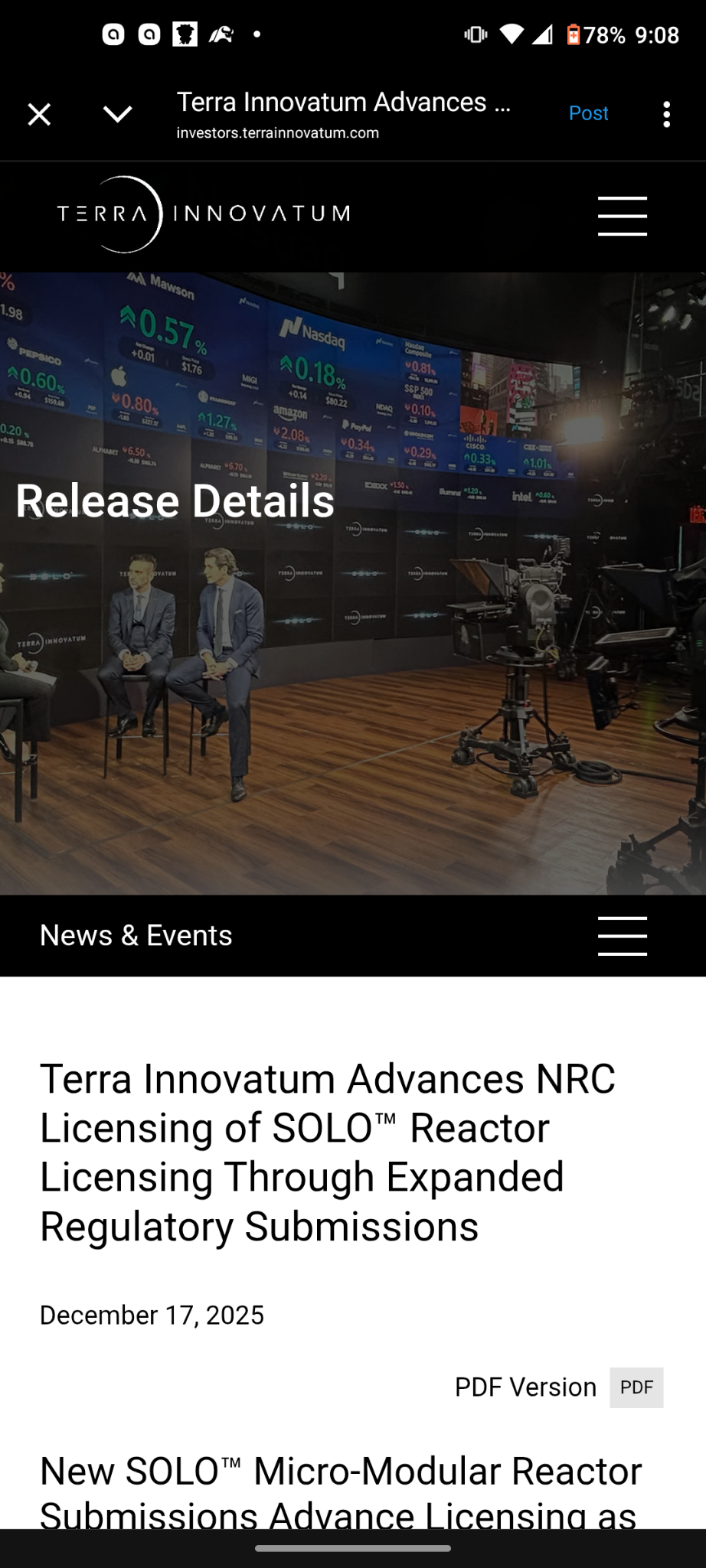Expand the News & Events section menu
This screenshot has height=1568, width=706.
coord(623,936)
